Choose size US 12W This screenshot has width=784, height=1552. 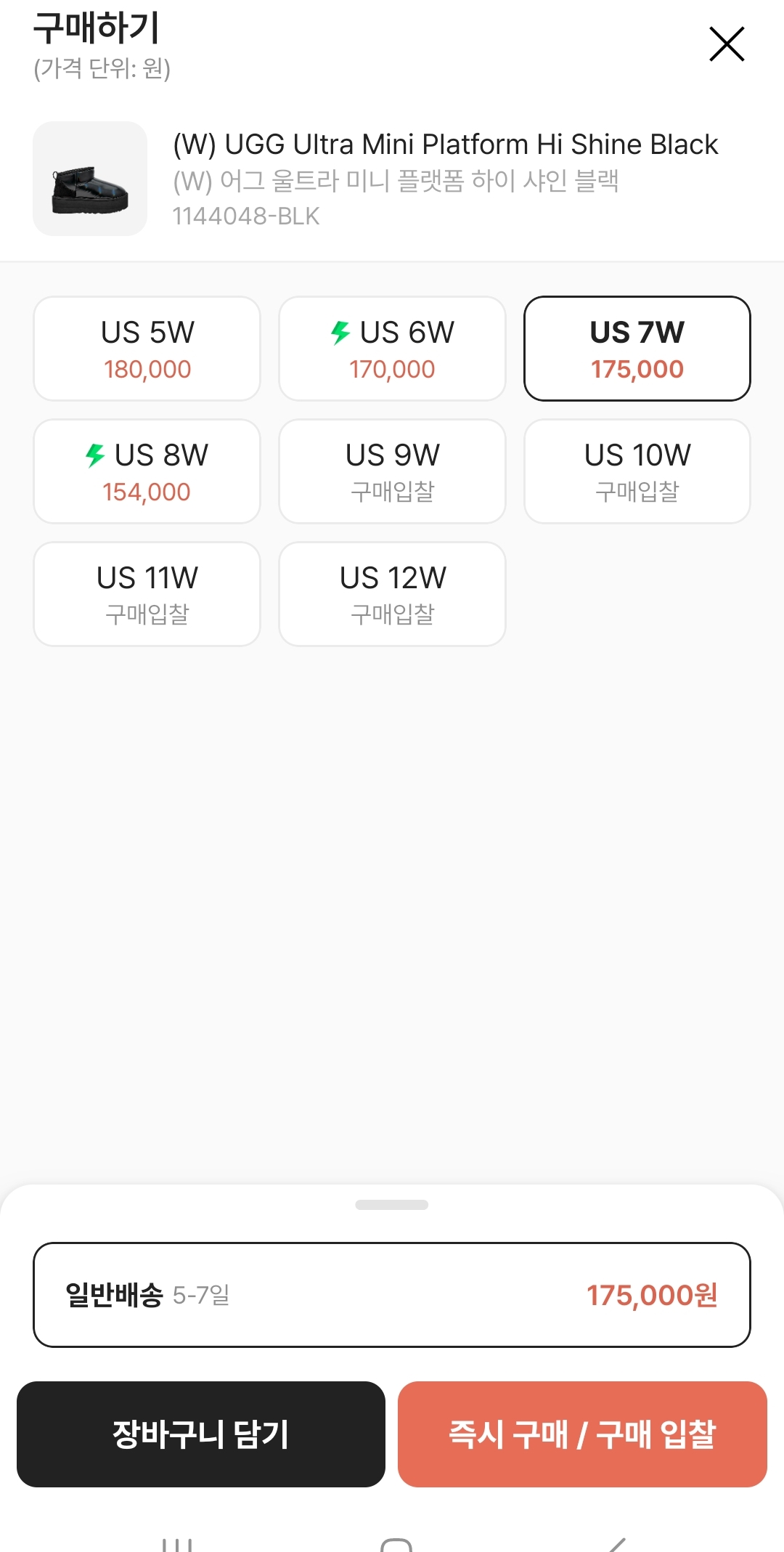(x=392, y=594)
